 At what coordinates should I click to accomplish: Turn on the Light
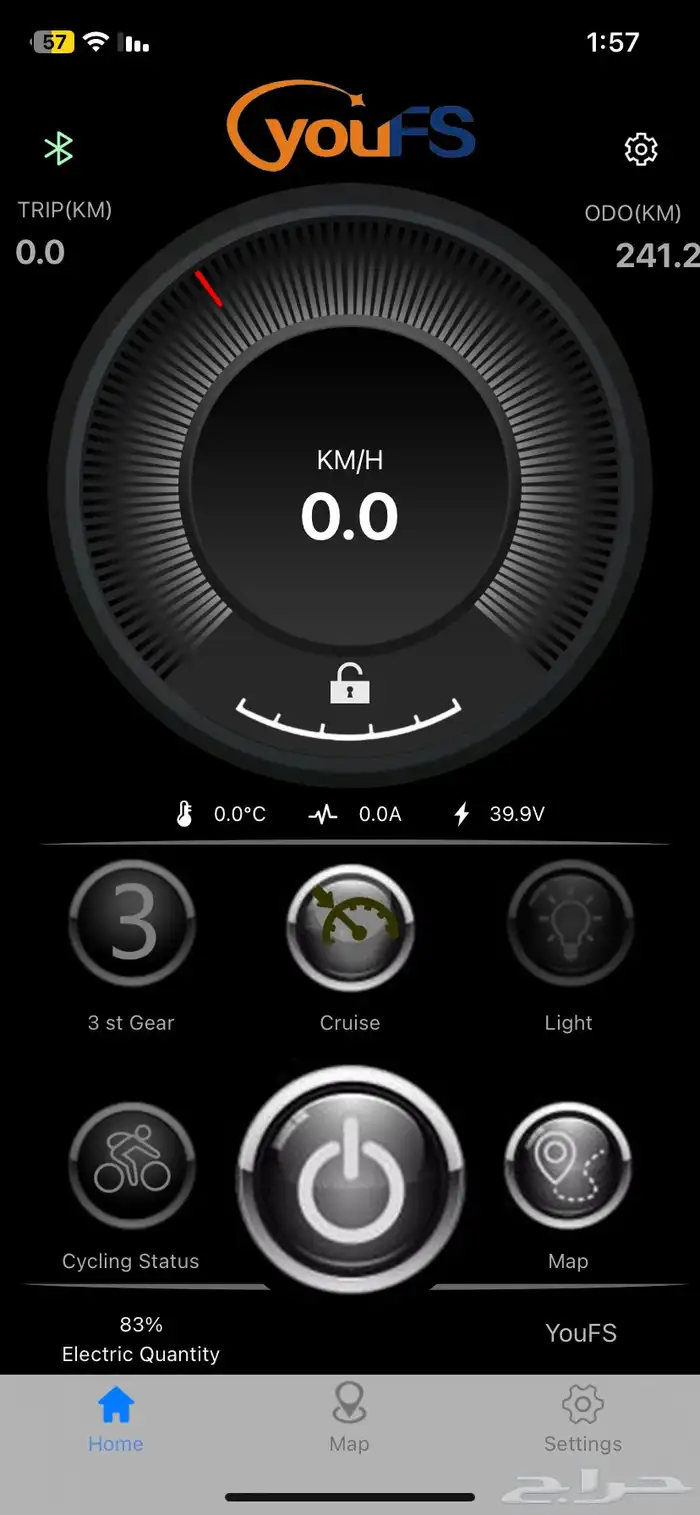coord(568,925)
